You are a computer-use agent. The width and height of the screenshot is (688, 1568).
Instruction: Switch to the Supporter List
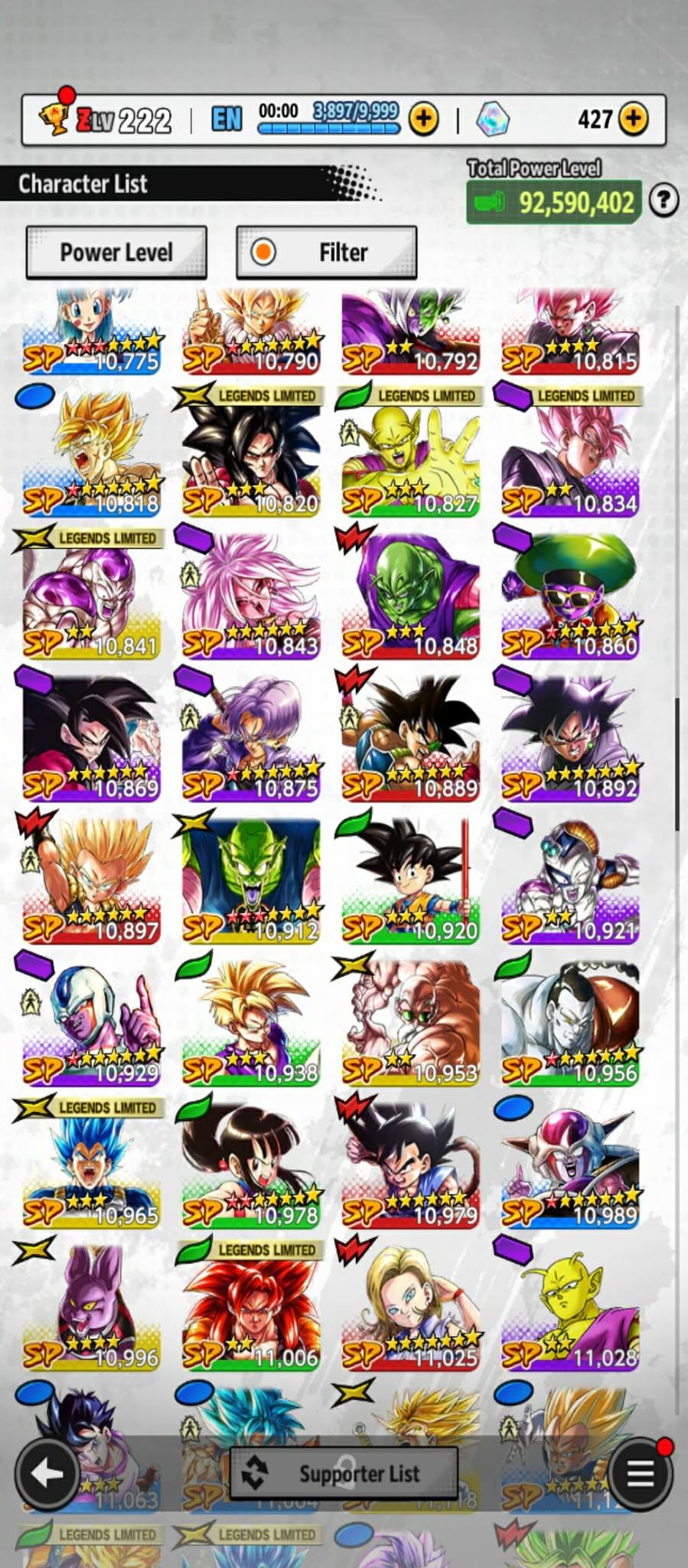click(344, 1472)
